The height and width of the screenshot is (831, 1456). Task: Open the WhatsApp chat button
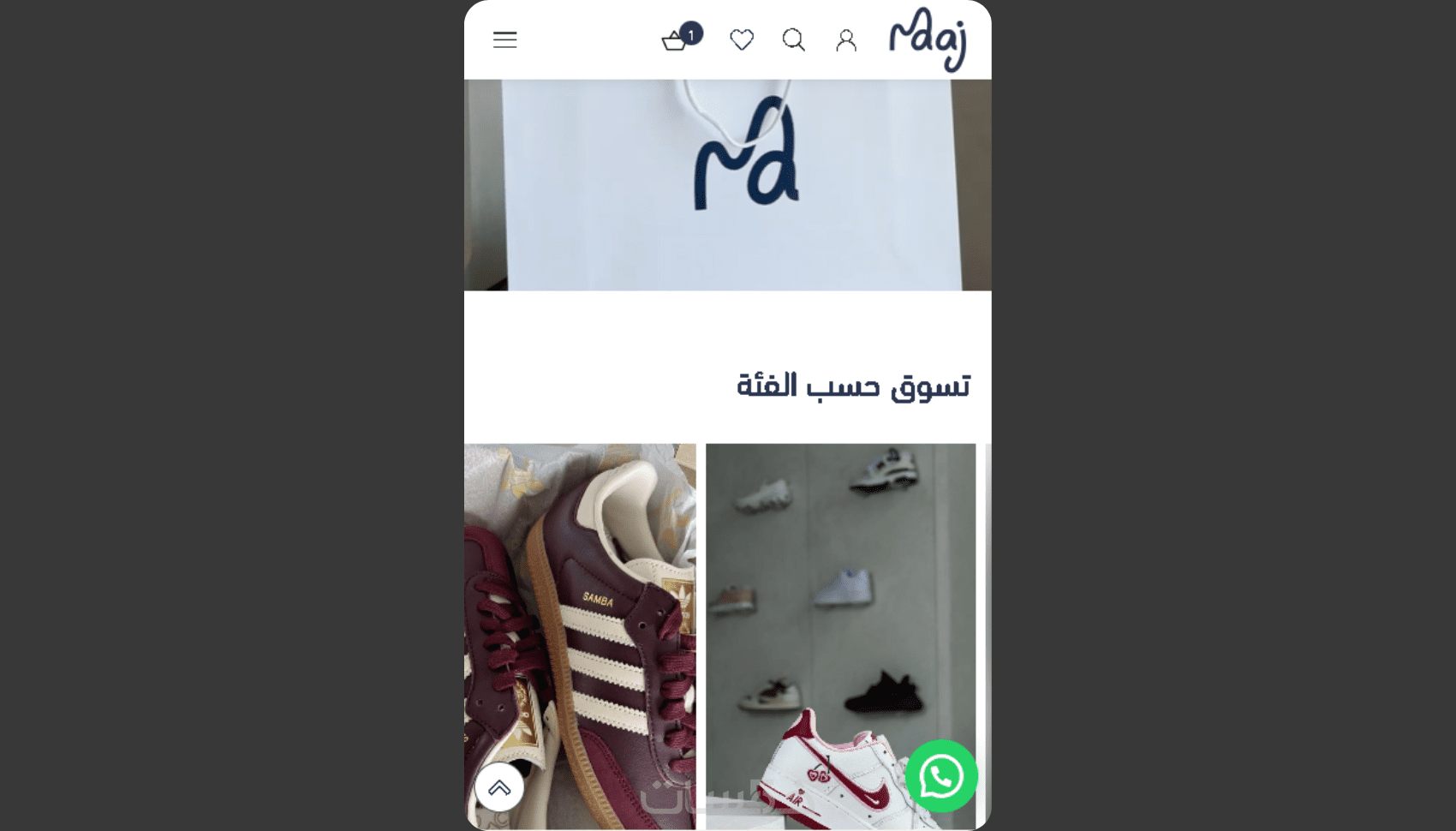(x=941, y=776)
